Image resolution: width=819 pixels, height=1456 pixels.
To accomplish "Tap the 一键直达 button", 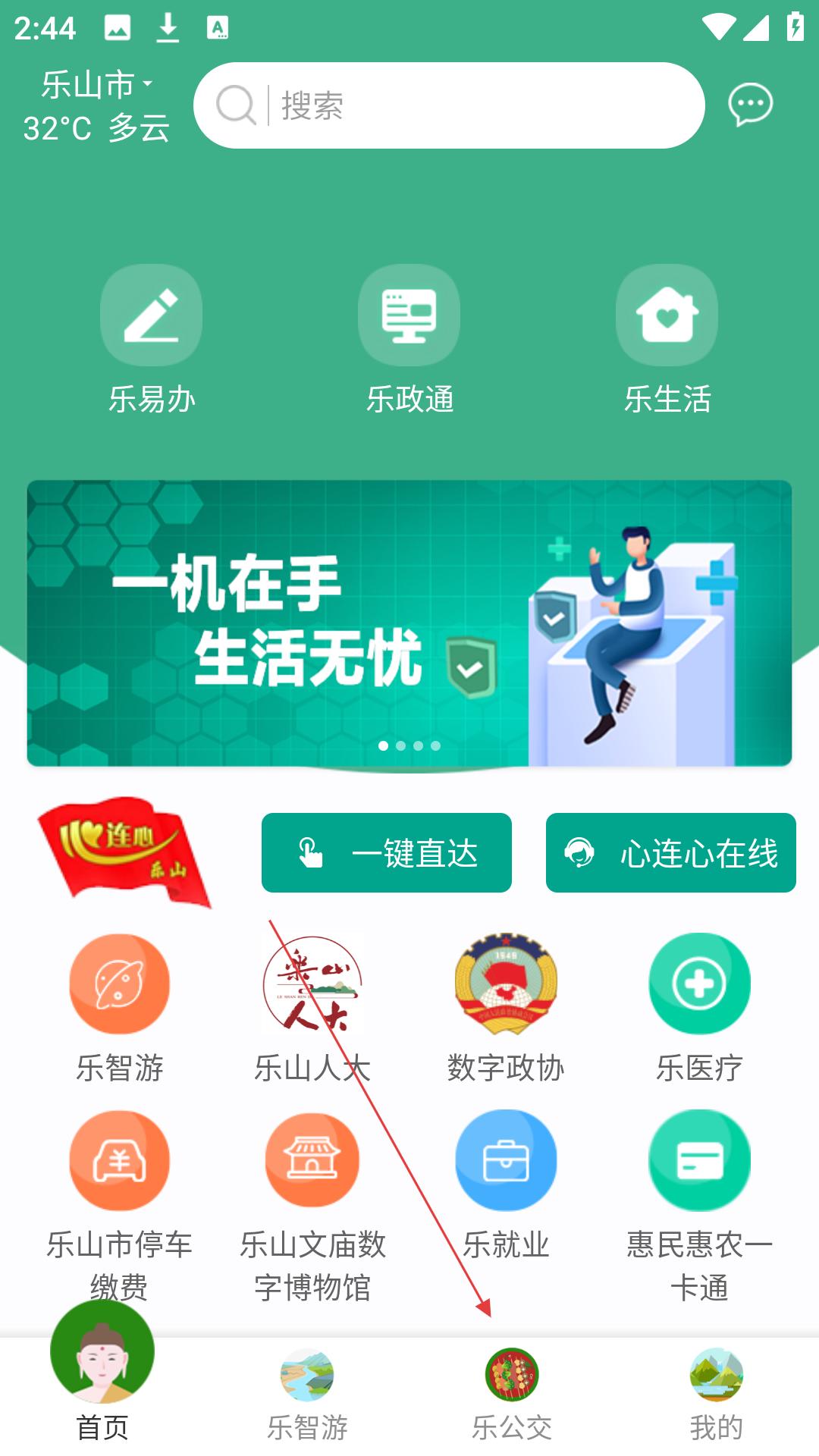I will (386, 852).
